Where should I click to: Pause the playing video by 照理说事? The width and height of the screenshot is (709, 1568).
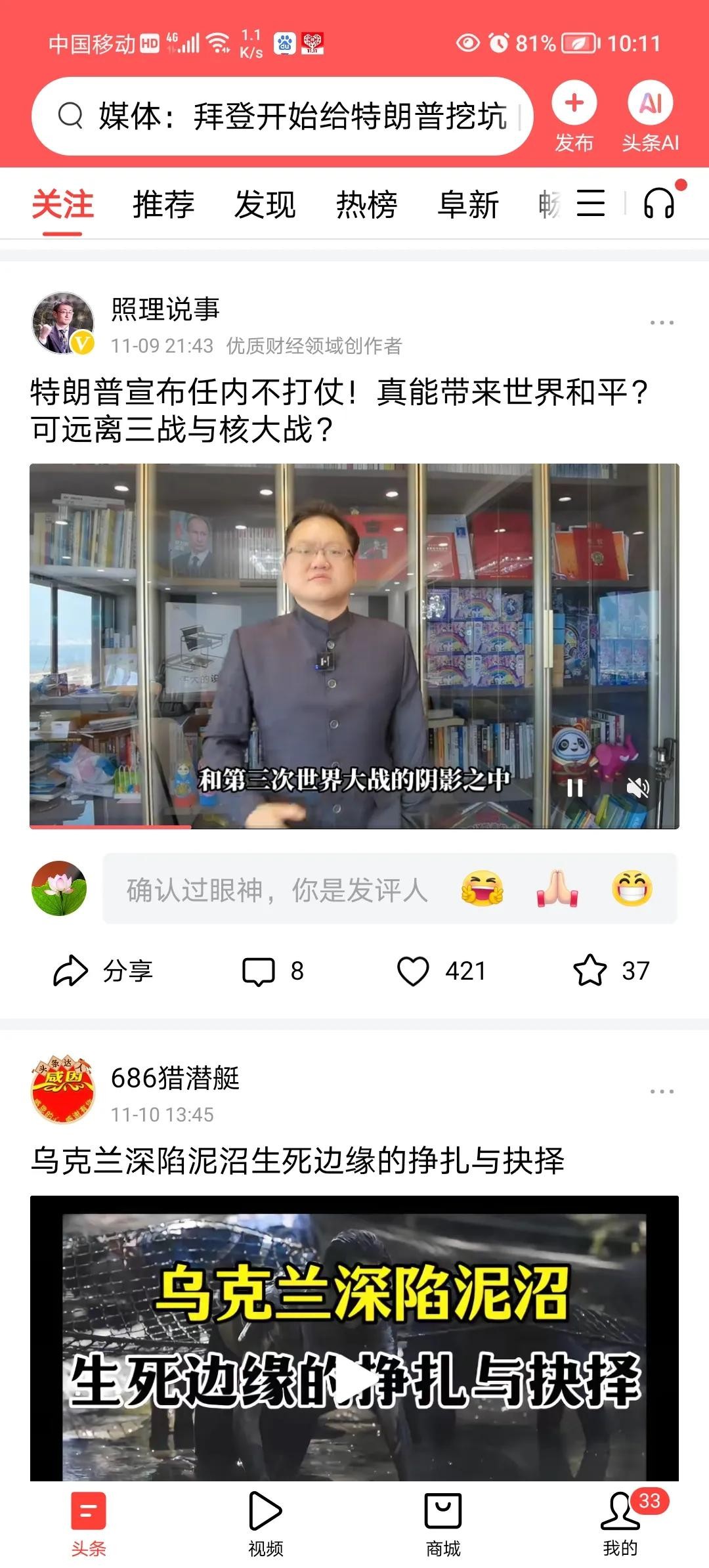(575, 788)
